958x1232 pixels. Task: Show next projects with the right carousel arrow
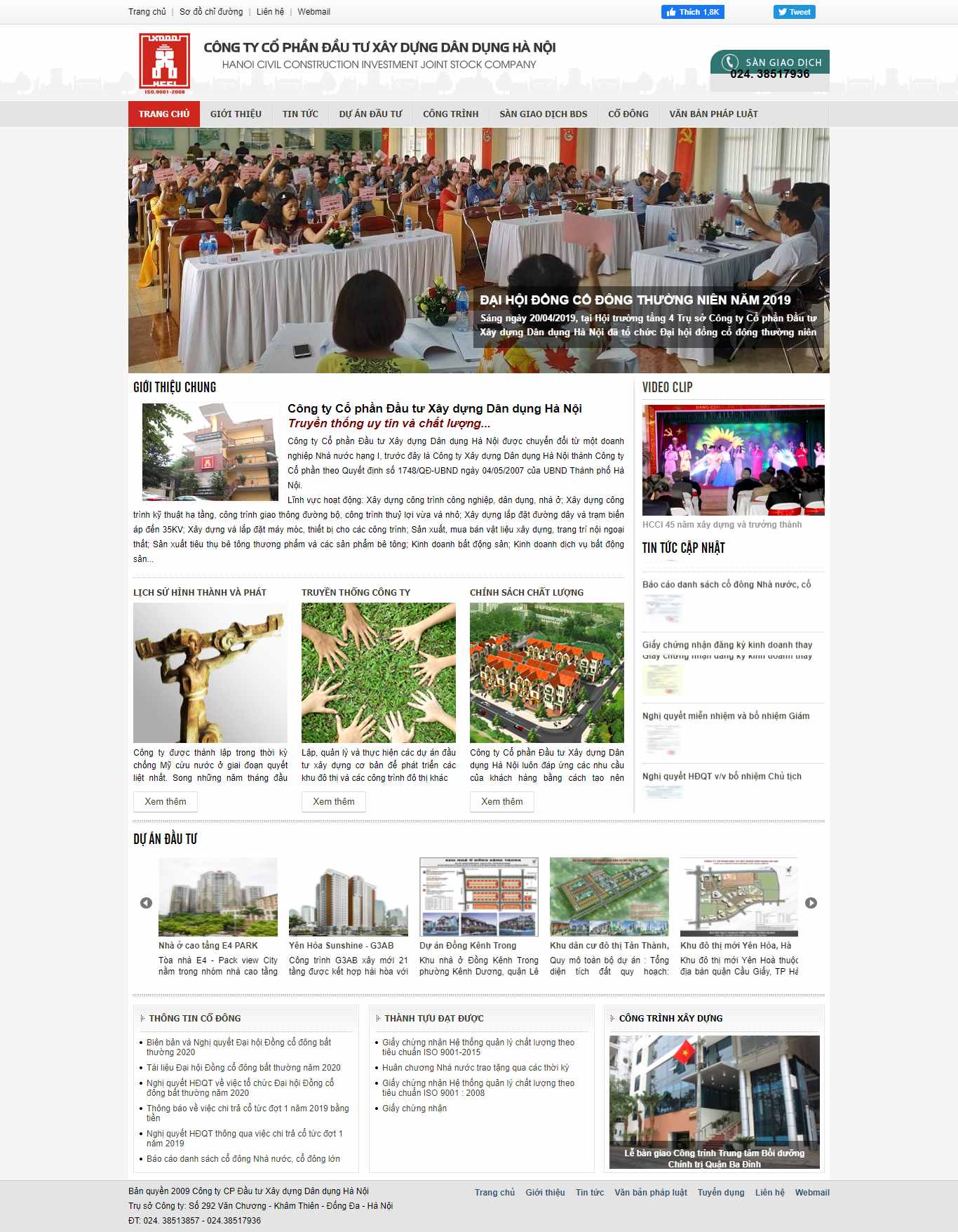pyautogui.click(x=811, y=903)
